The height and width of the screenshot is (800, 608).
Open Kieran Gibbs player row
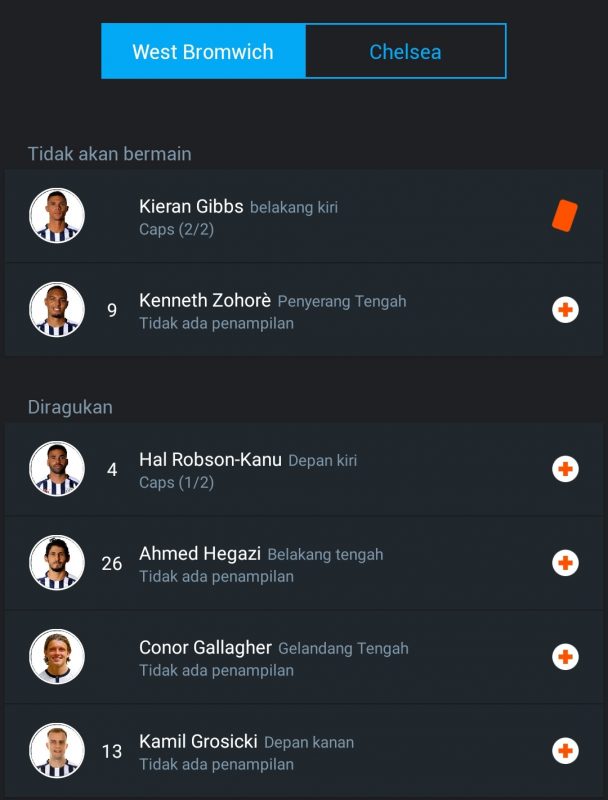(304, 216)
